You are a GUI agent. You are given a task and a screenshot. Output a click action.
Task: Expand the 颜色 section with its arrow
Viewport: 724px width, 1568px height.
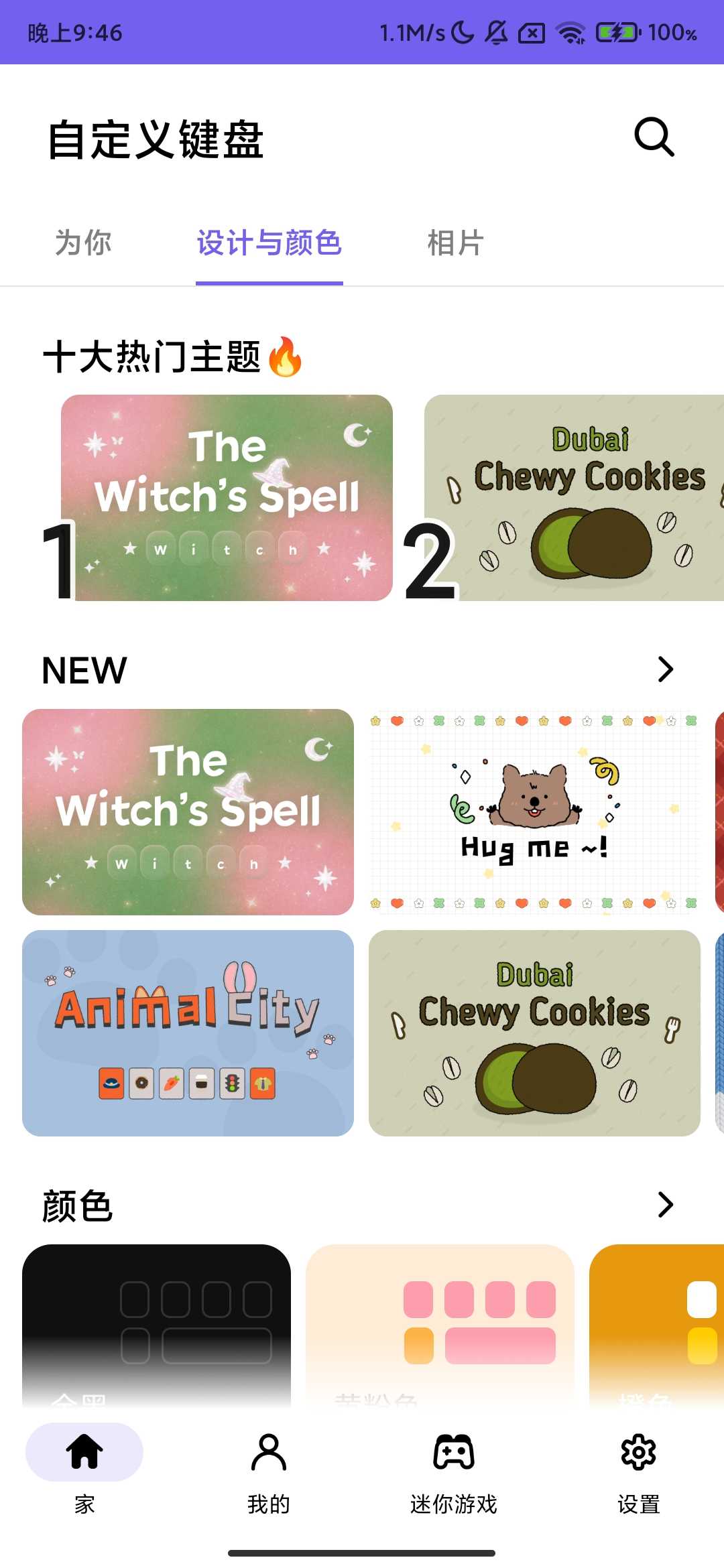664,1204
